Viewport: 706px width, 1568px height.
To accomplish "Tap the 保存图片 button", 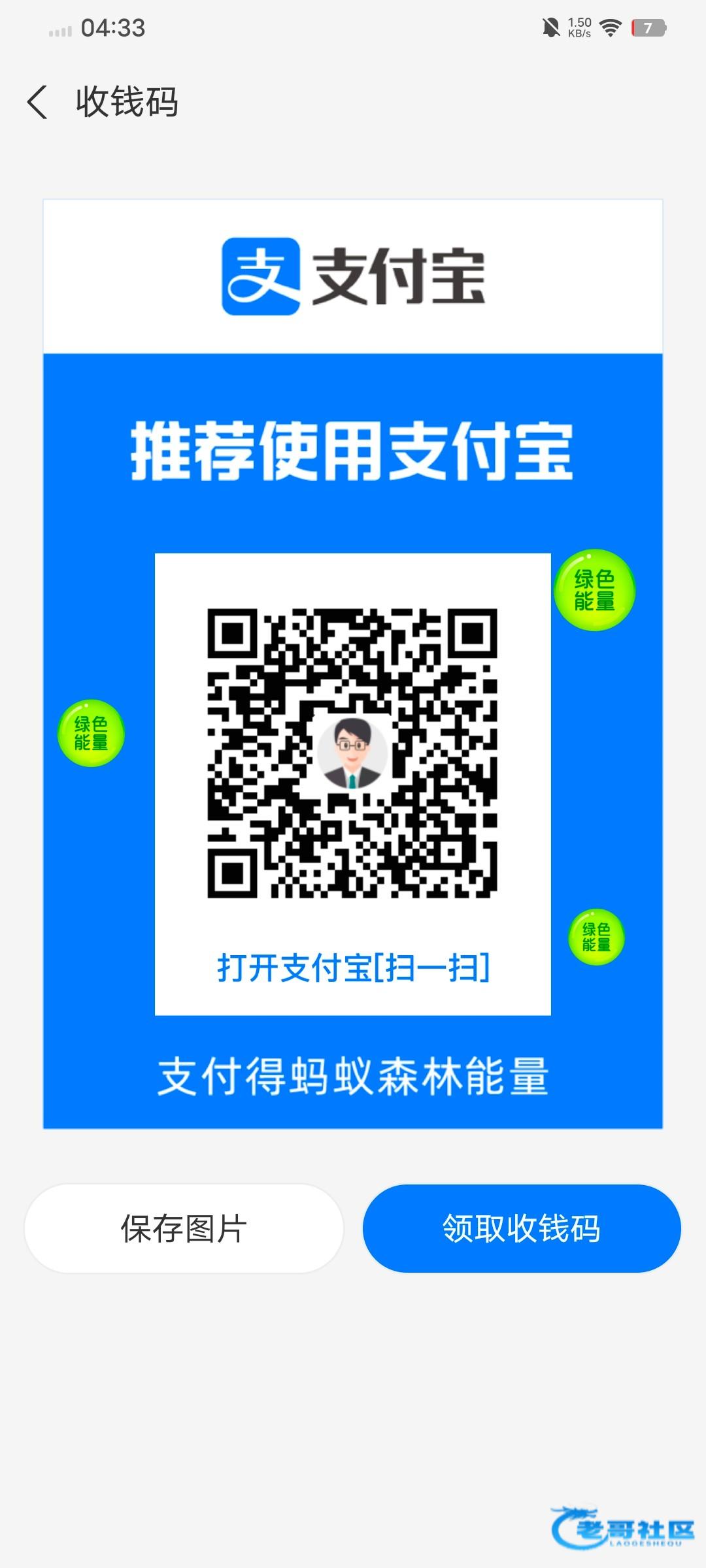I will pyautogui.click(x=184, y=1228).
